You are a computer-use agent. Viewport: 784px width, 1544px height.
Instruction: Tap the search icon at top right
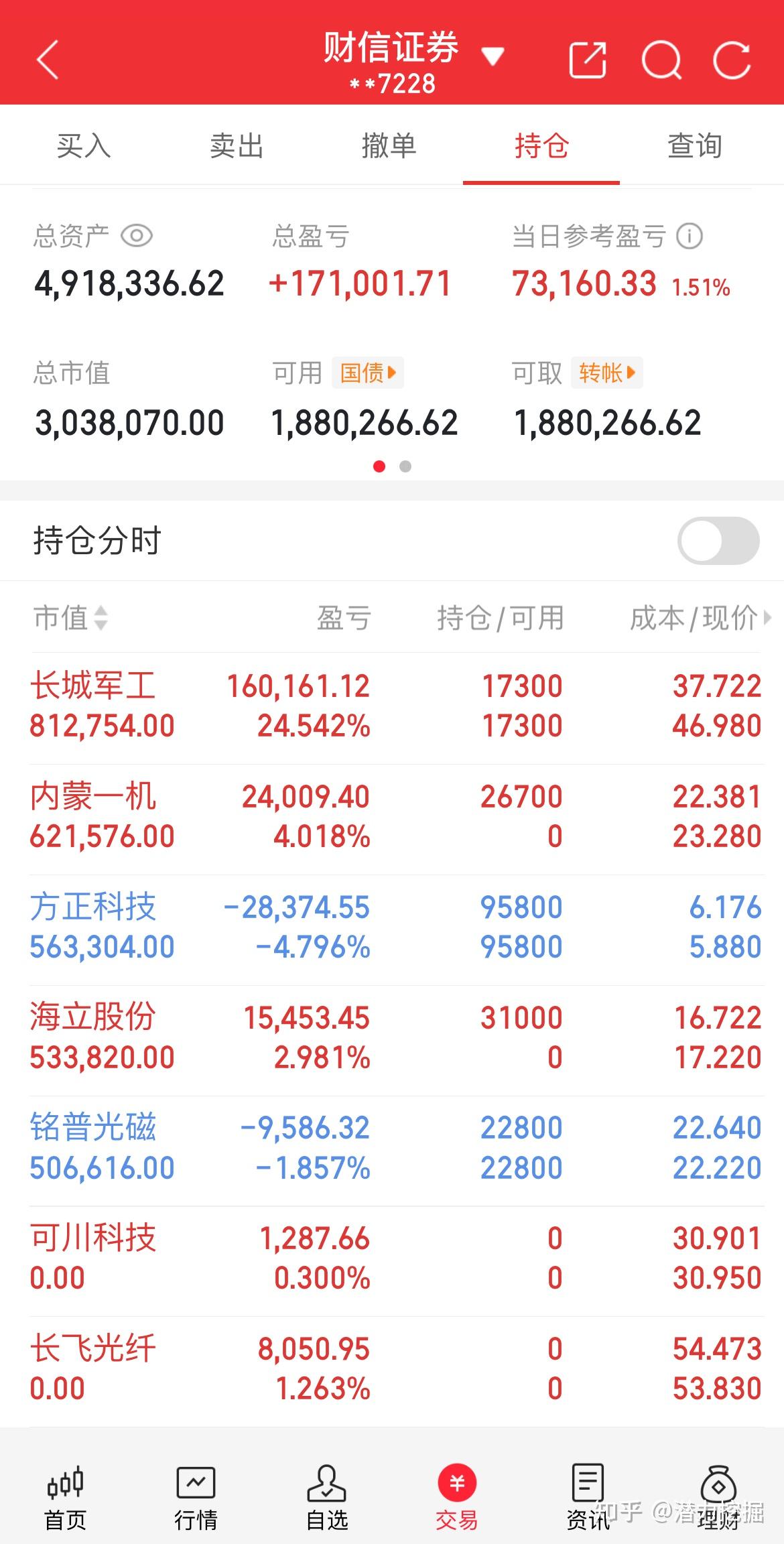pos(662,60)
